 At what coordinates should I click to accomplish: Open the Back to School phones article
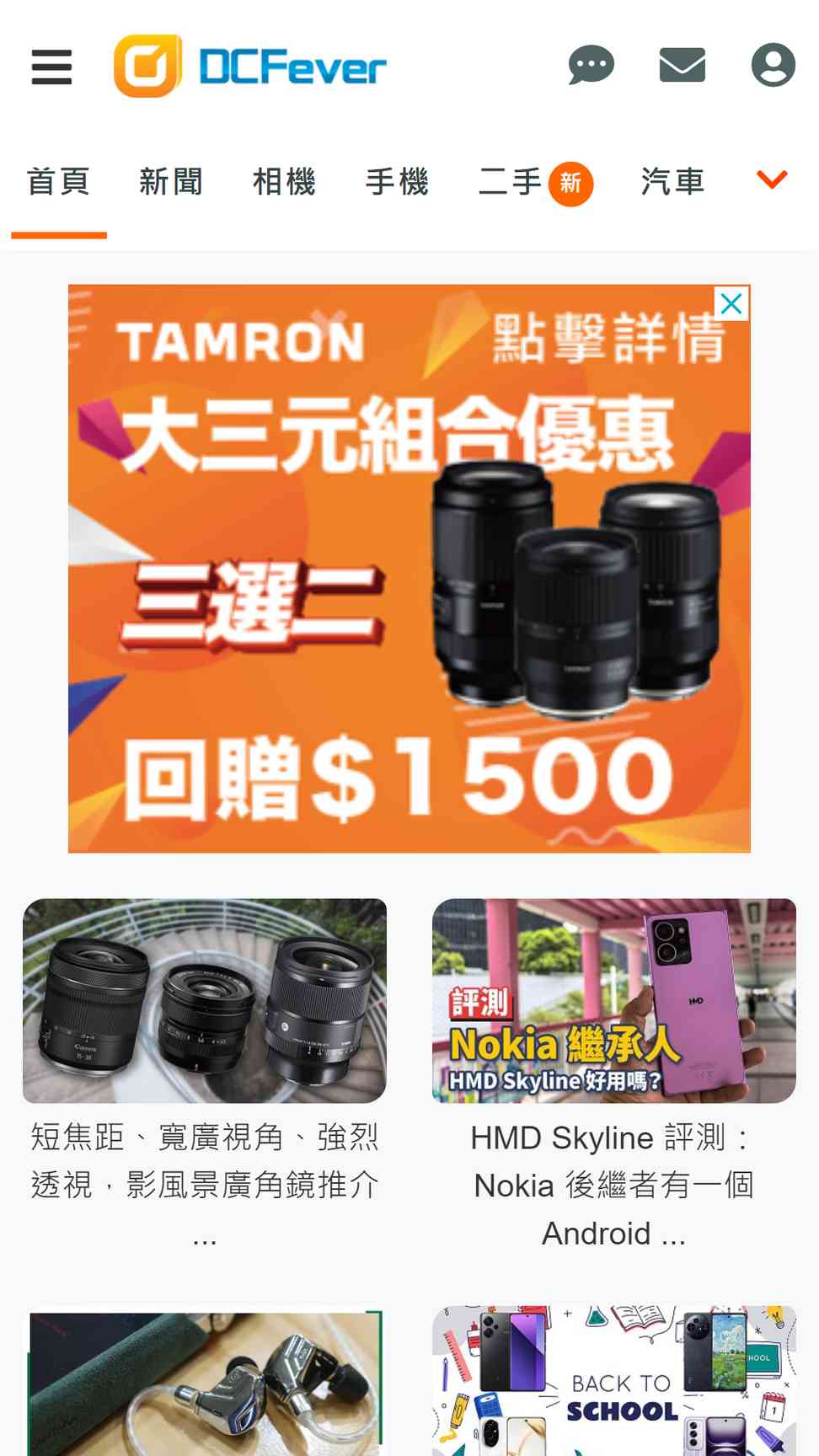click(614, 1382)
